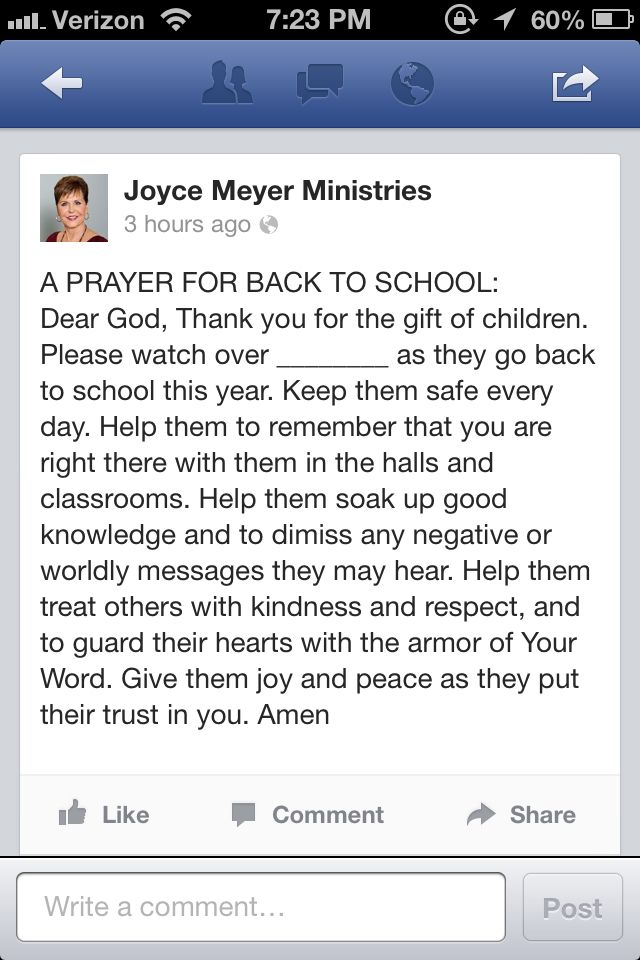Go back using the top-left arrow
The width and height of the screenshot is (640, 960).
point(62,85)
